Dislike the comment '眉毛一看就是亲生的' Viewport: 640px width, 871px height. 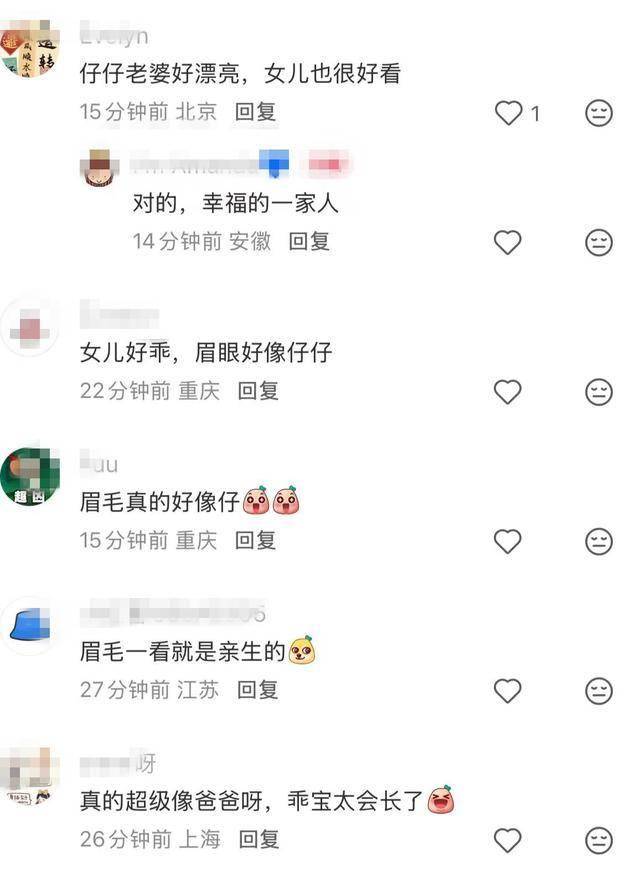tap(598, 690)
